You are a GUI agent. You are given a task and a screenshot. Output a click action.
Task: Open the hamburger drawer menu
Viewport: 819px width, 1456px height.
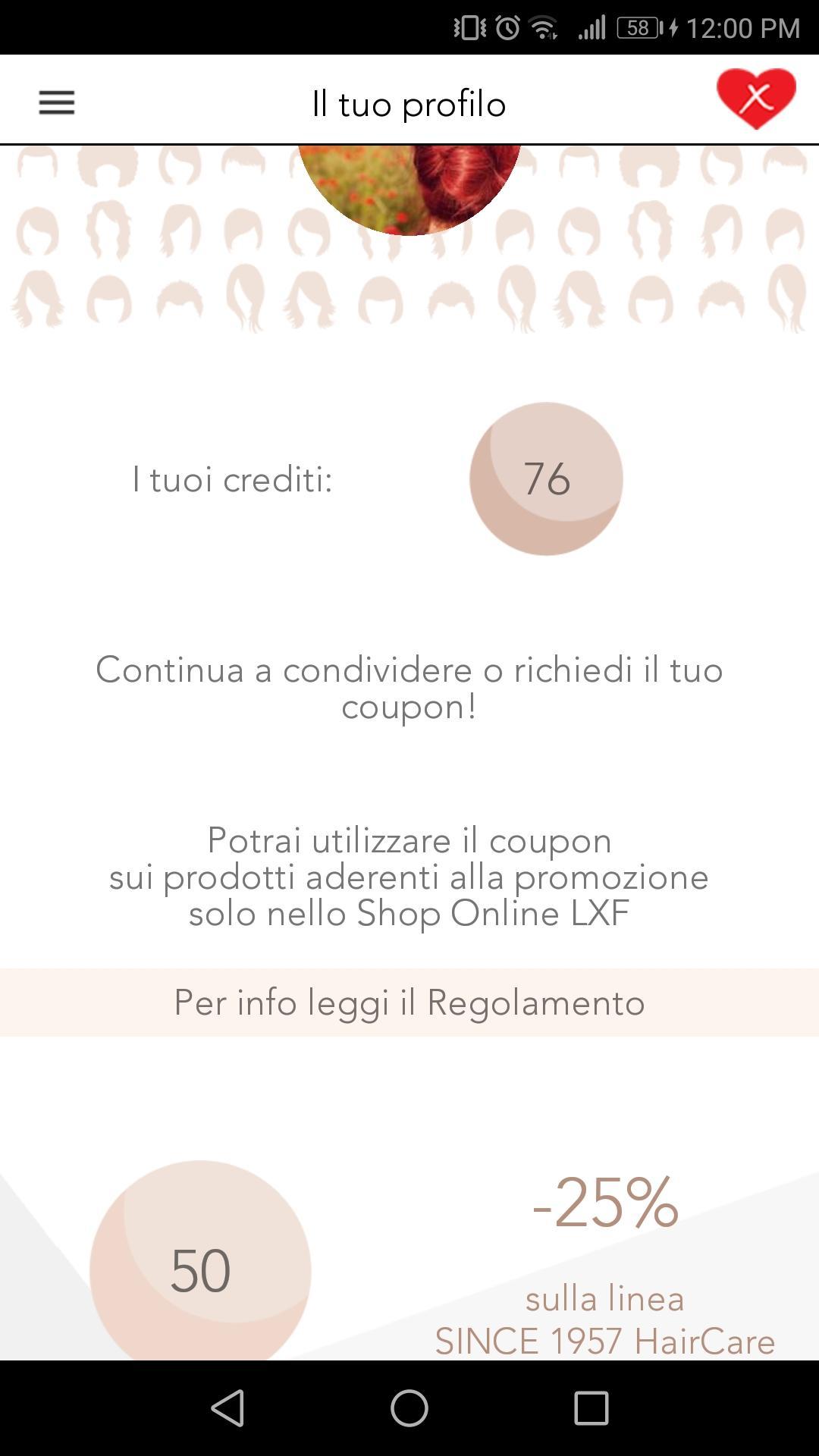click(x=57, y=102)
